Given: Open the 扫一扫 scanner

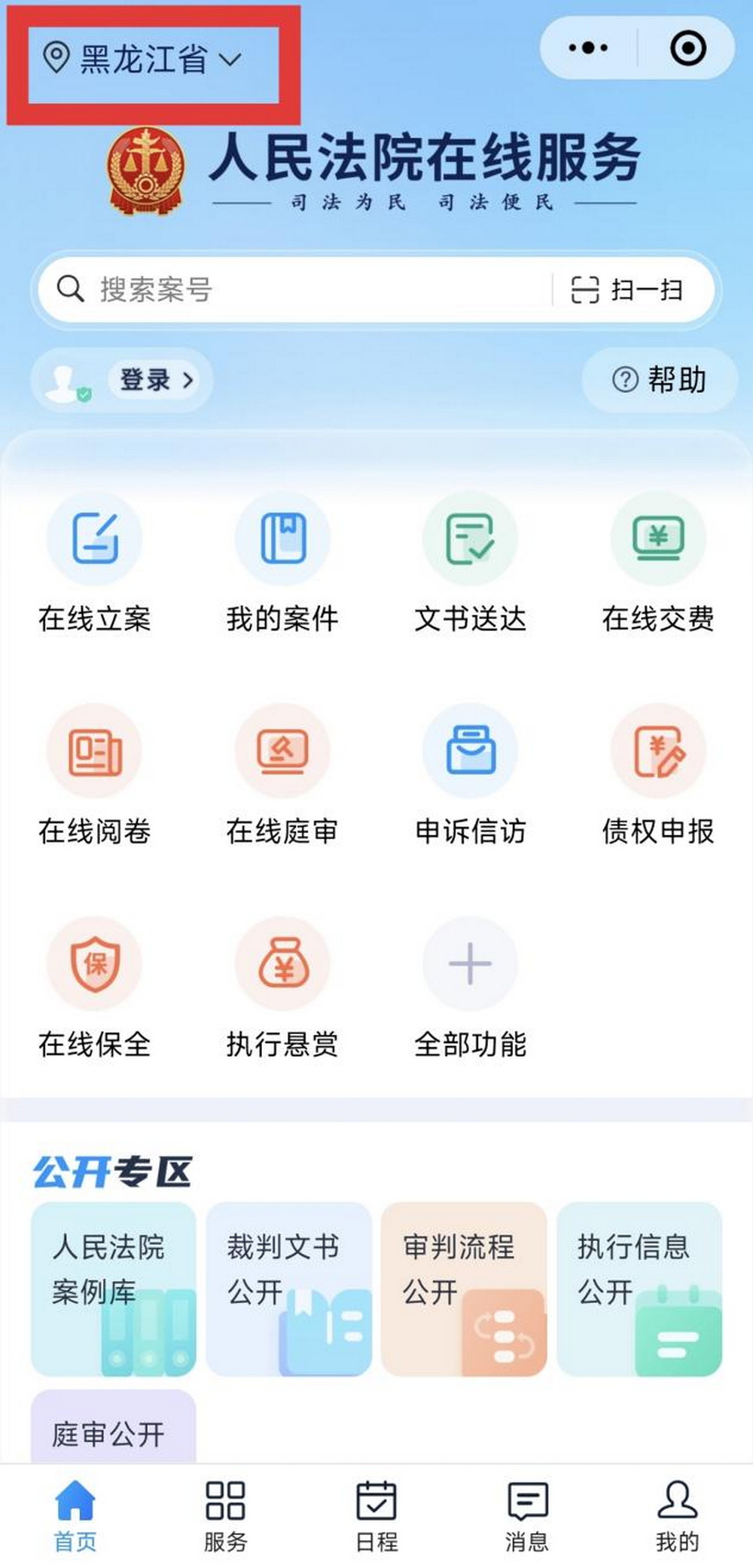Looking at the screenshot, I should coord(628,289).
